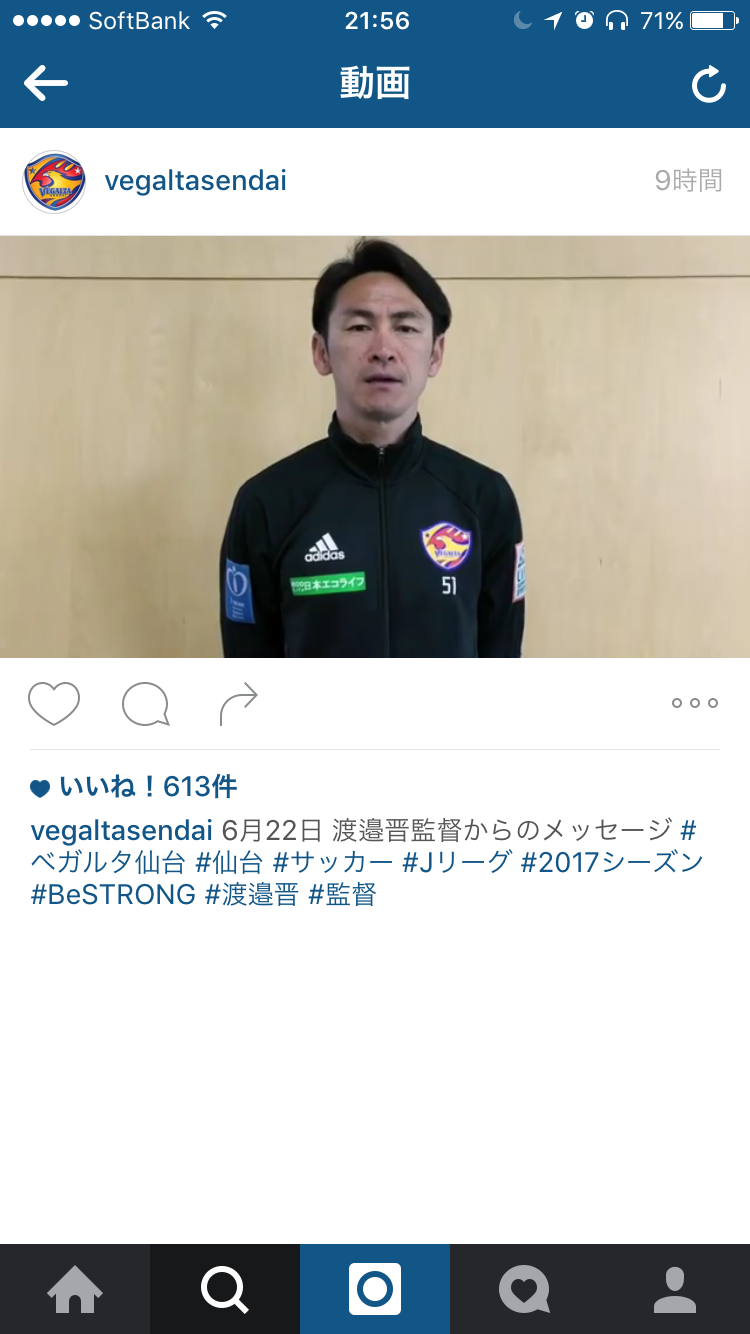Open the vegaltasendai username in the post header
750x1334 pixels.
click(x=196, y=181)
